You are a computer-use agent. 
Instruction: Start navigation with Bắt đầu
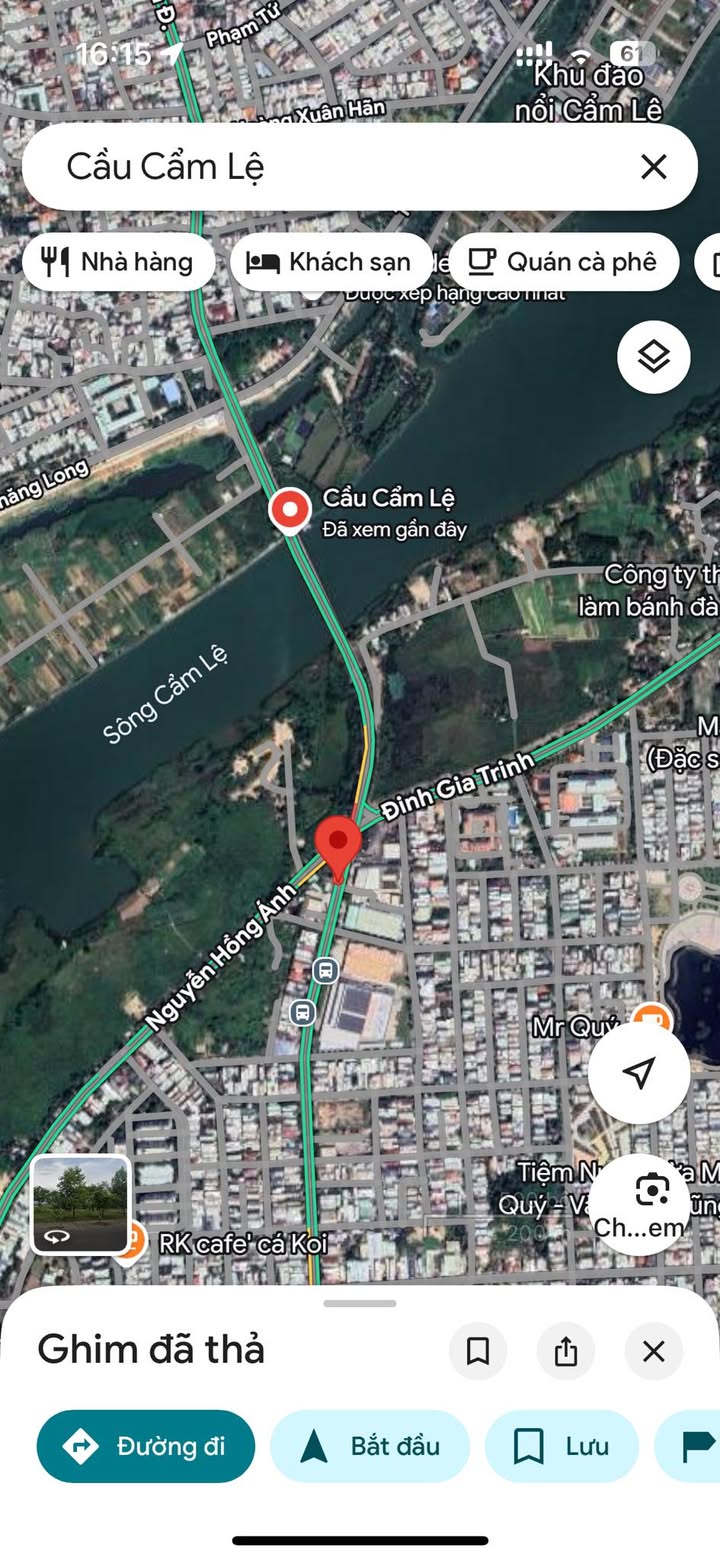(x=370, y=1446)
